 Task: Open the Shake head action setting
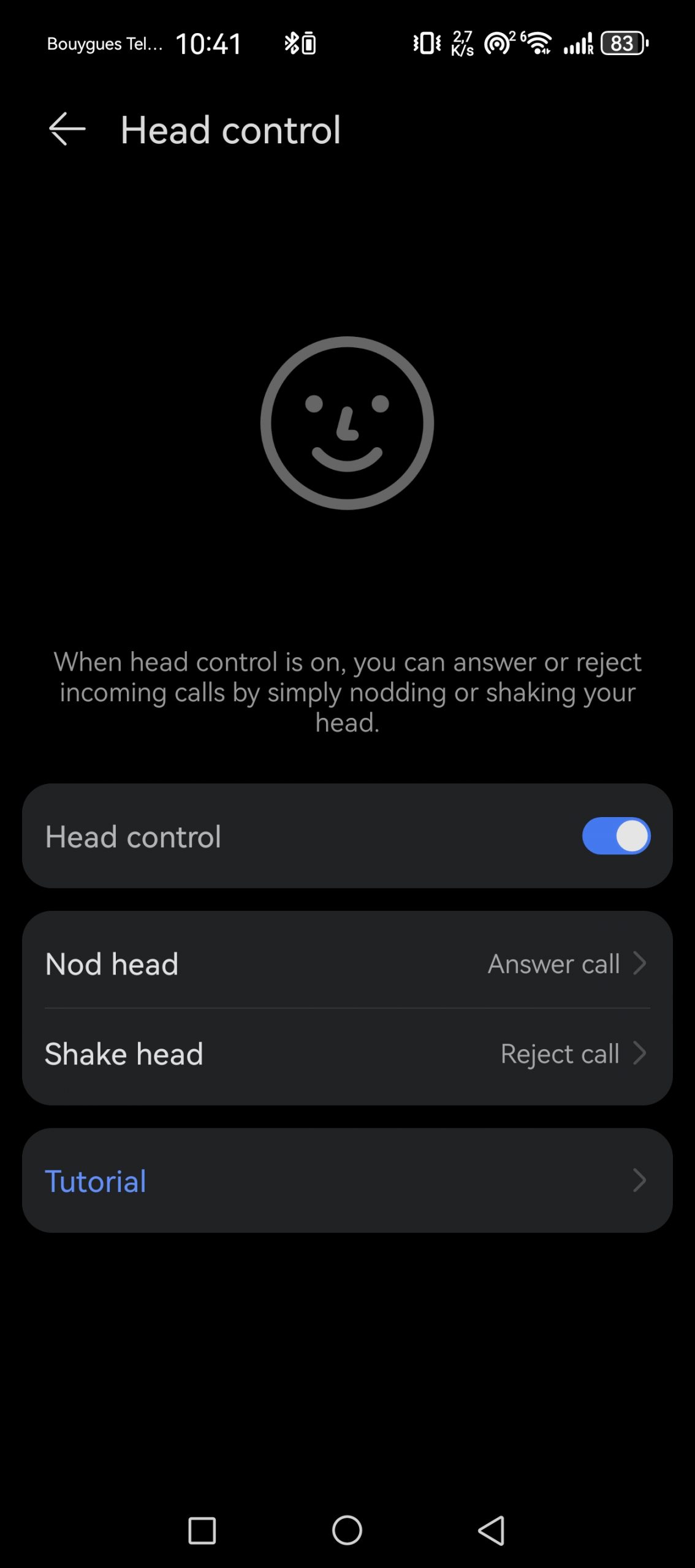point(347,1053)
